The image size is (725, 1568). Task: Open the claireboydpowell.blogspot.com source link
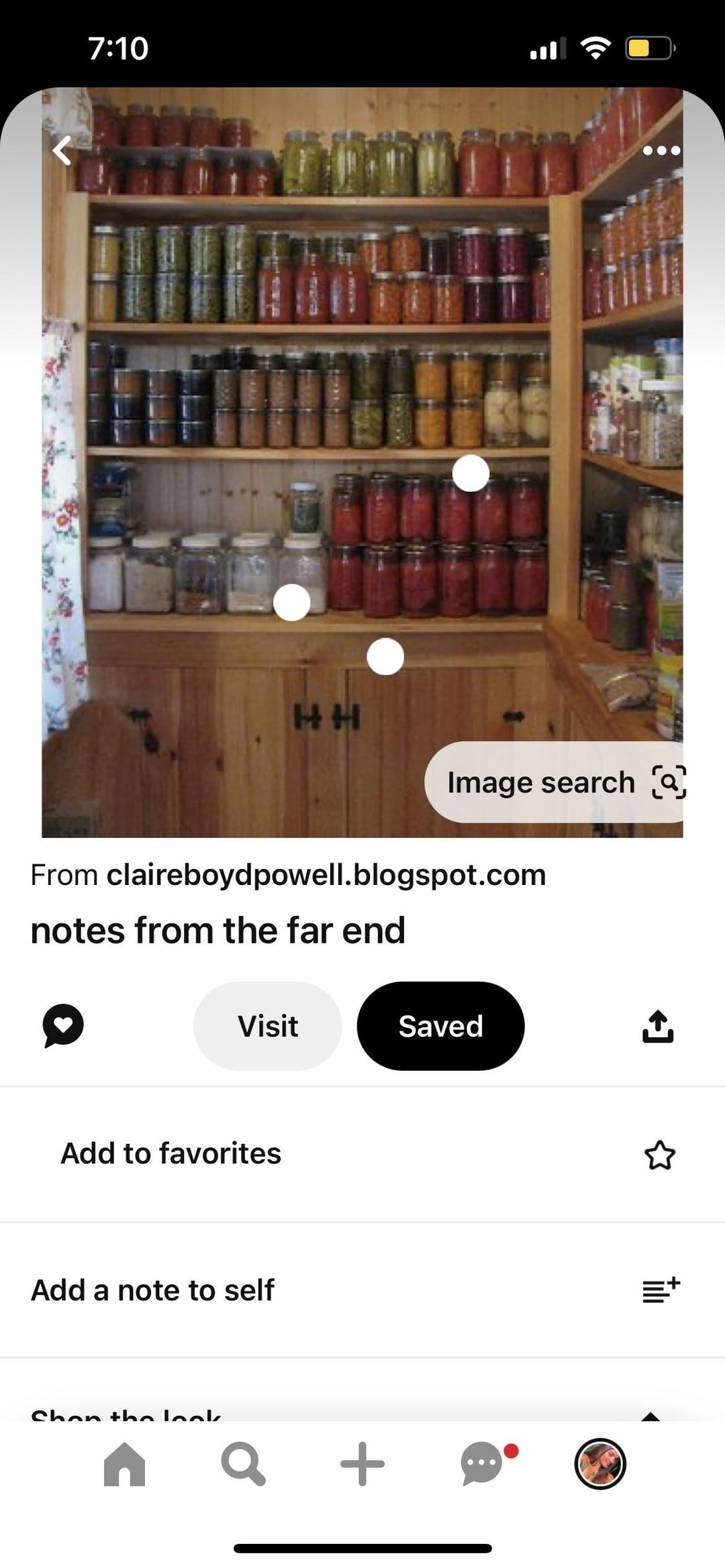[326, 875]
